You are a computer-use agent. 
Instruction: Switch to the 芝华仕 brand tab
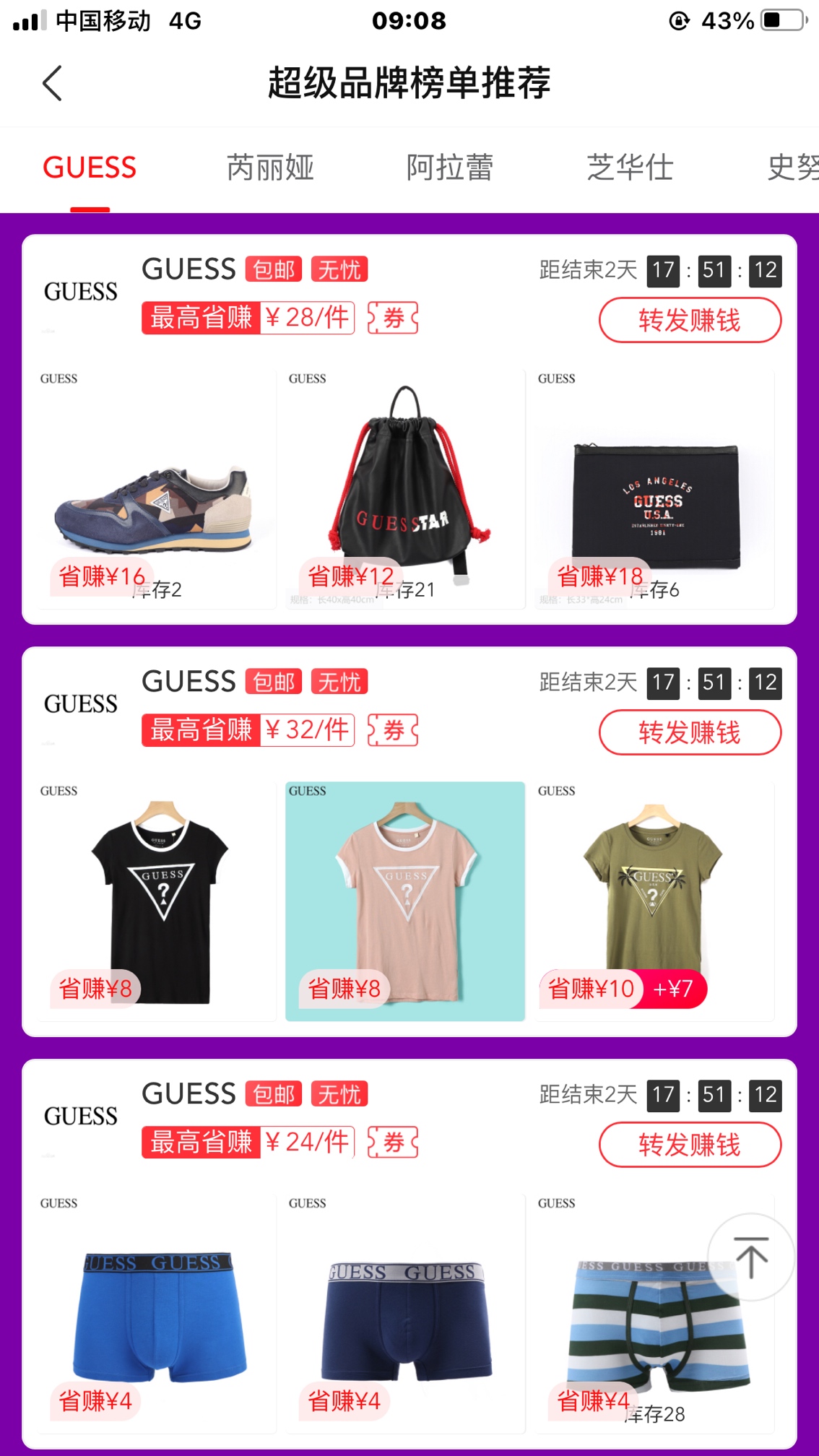[x=630, y=168]
